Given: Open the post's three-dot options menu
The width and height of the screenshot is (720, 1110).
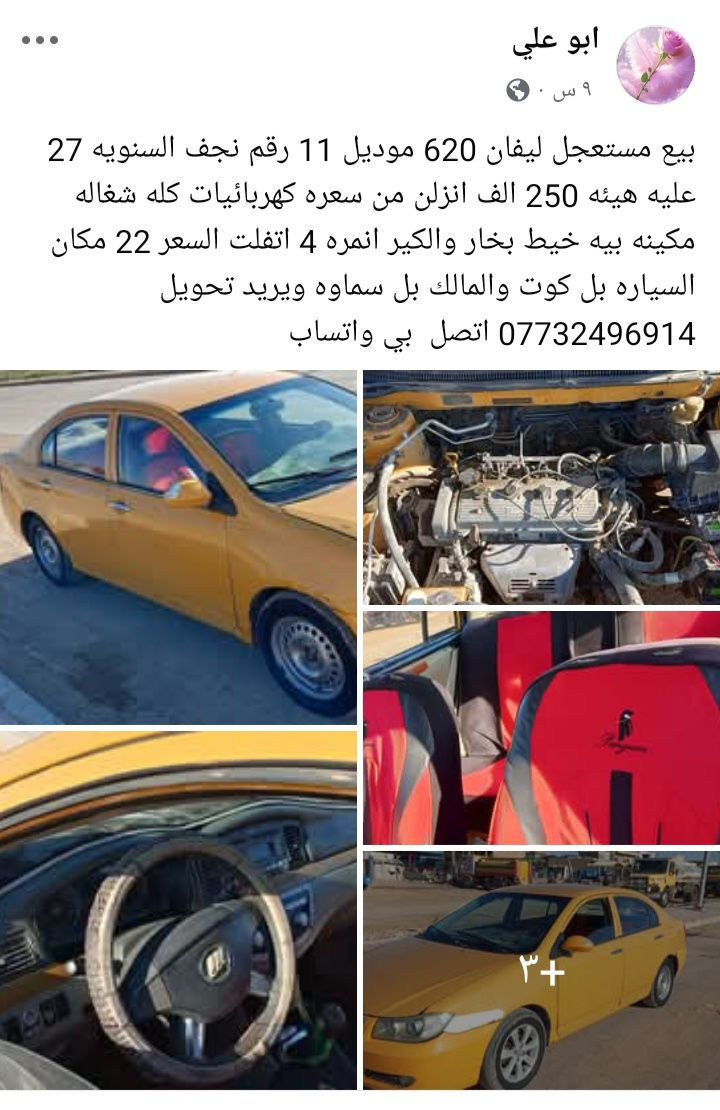Looking at the screenshot, I should (x=40, y=41).
